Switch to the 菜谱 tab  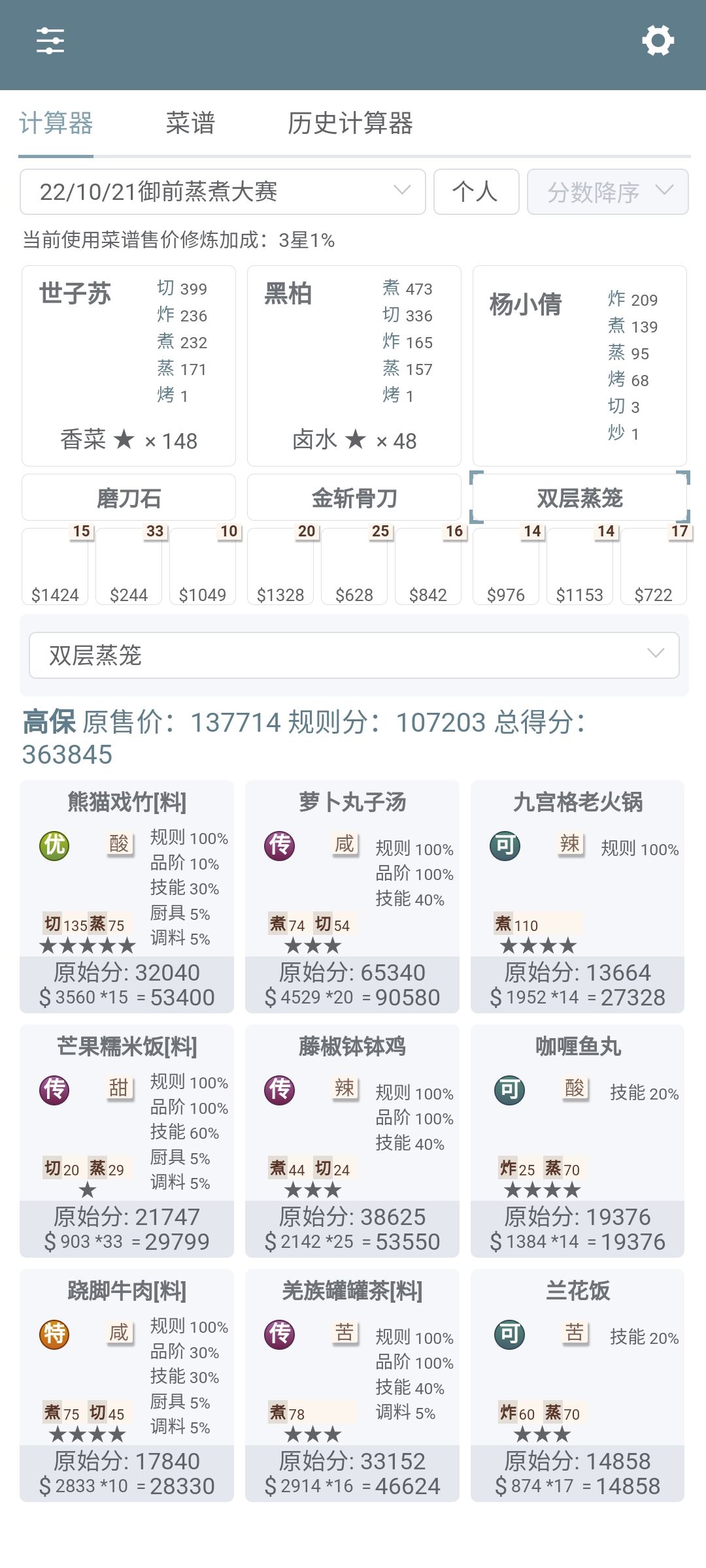click(190, 123)
